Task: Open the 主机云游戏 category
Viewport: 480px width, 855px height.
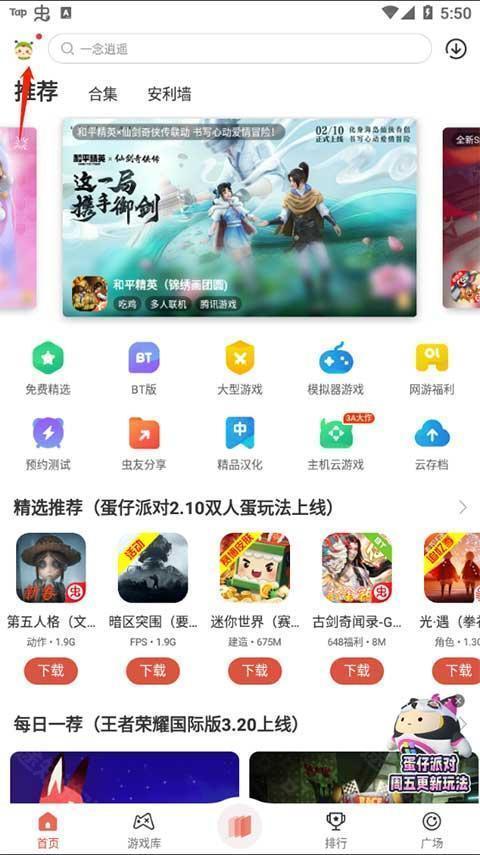Action: click(335, 444)
